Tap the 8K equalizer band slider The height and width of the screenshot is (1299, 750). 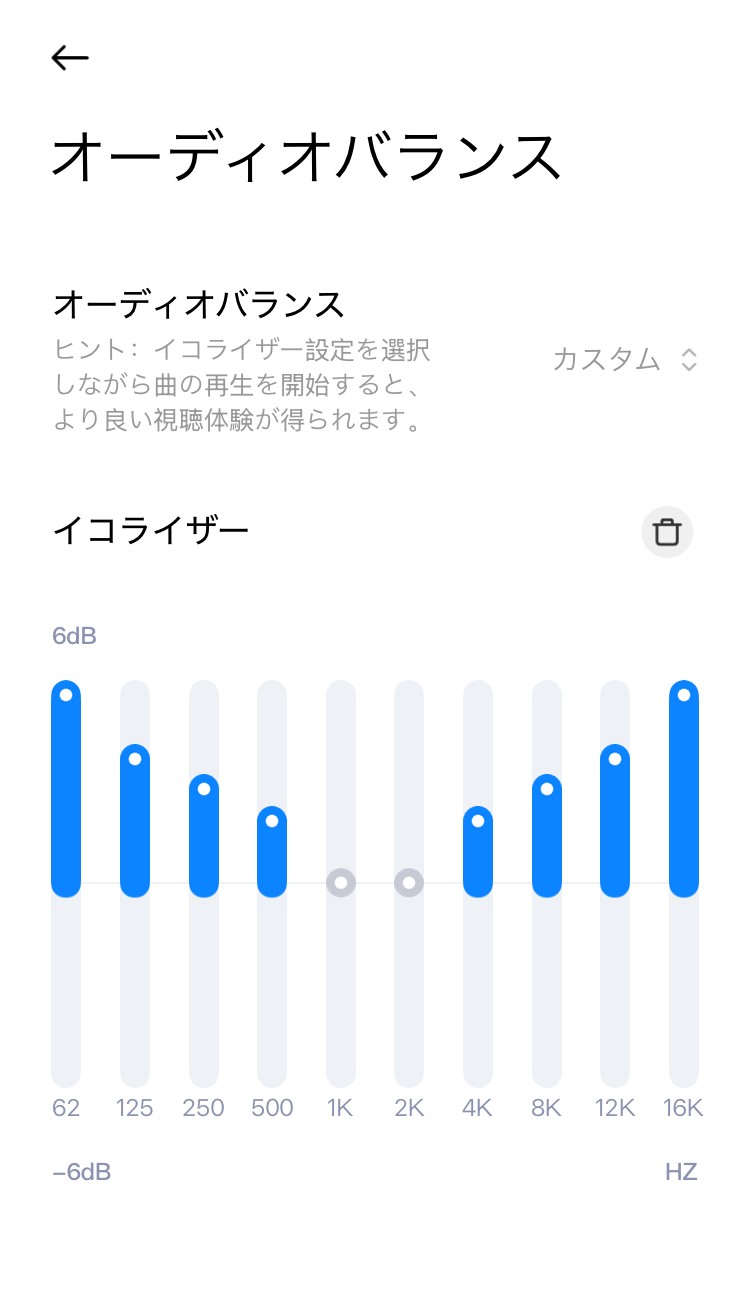point(547,789)
